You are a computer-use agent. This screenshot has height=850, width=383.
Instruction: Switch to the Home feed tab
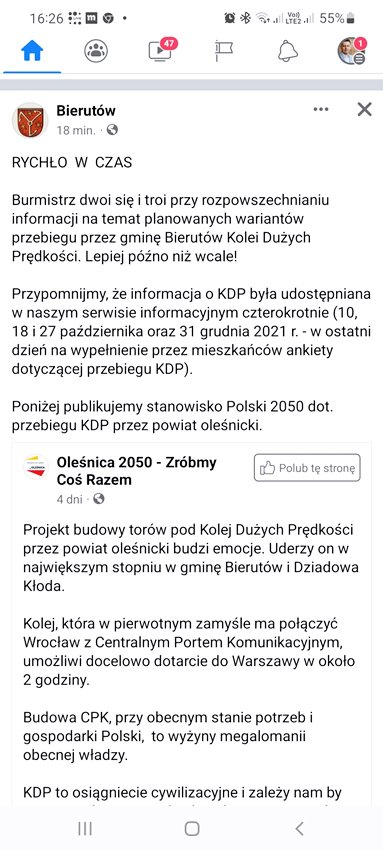click(32, 51)
